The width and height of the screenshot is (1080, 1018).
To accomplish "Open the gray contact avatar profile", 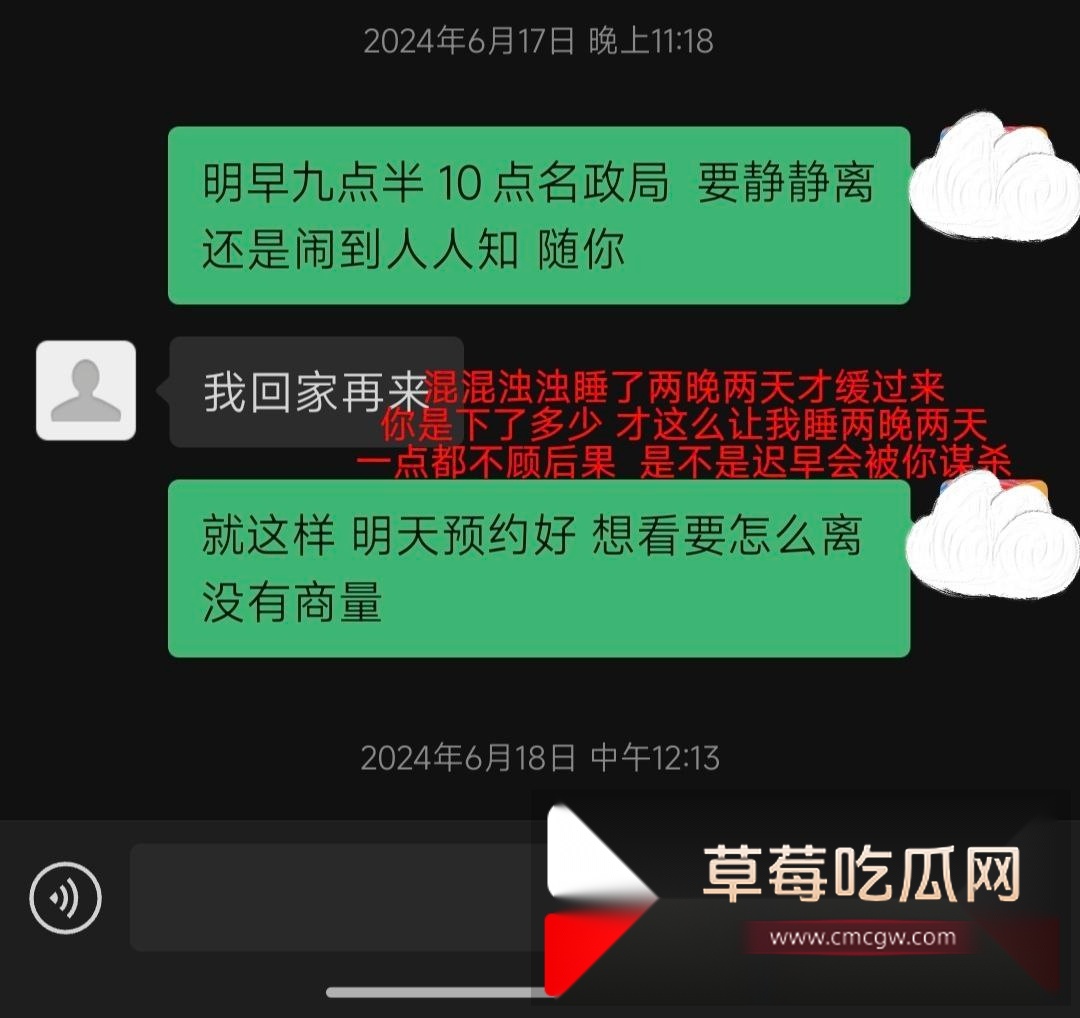I will [86, 390].
